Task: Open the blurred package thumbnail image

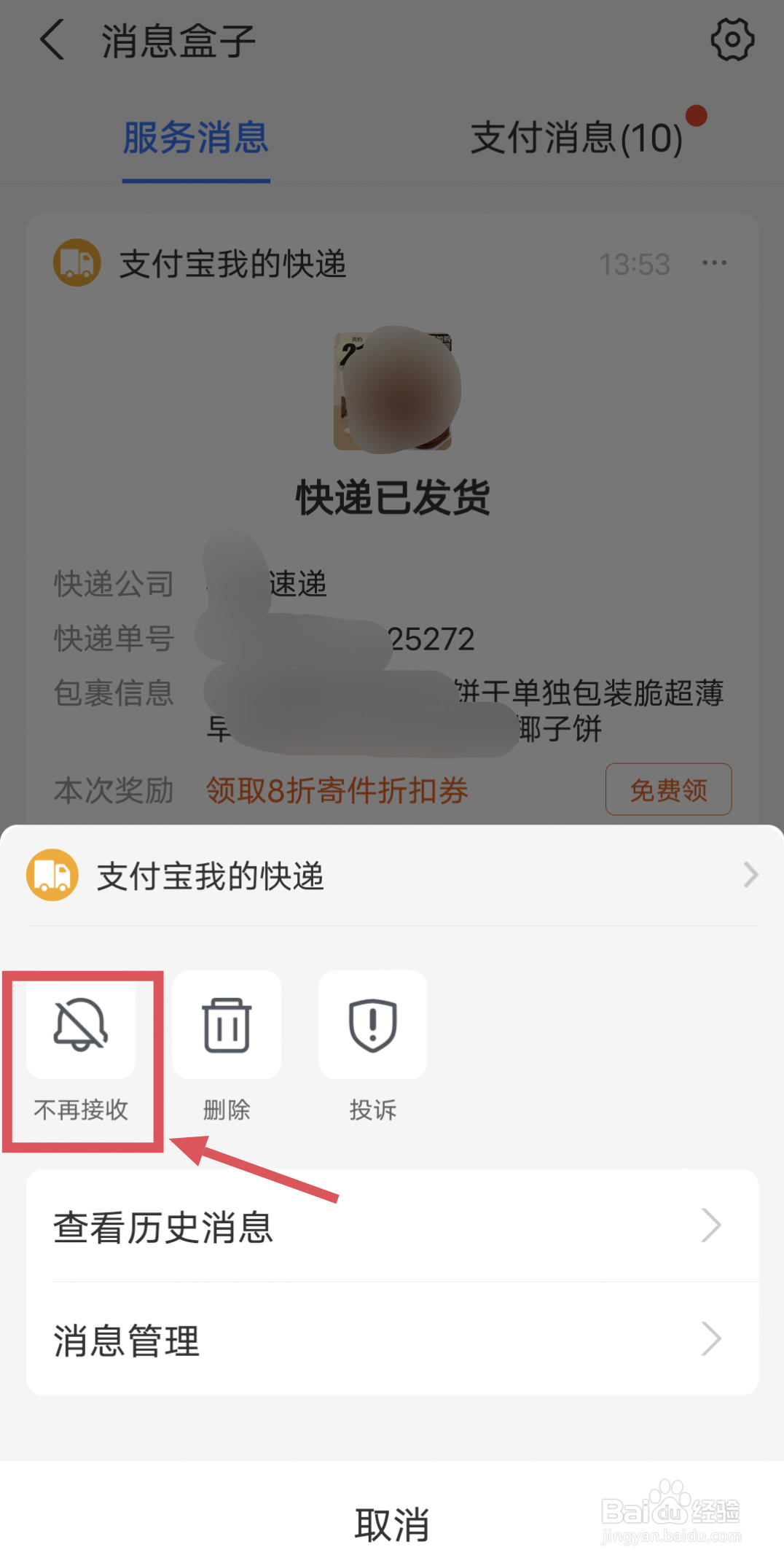Action: click(392, 390)
